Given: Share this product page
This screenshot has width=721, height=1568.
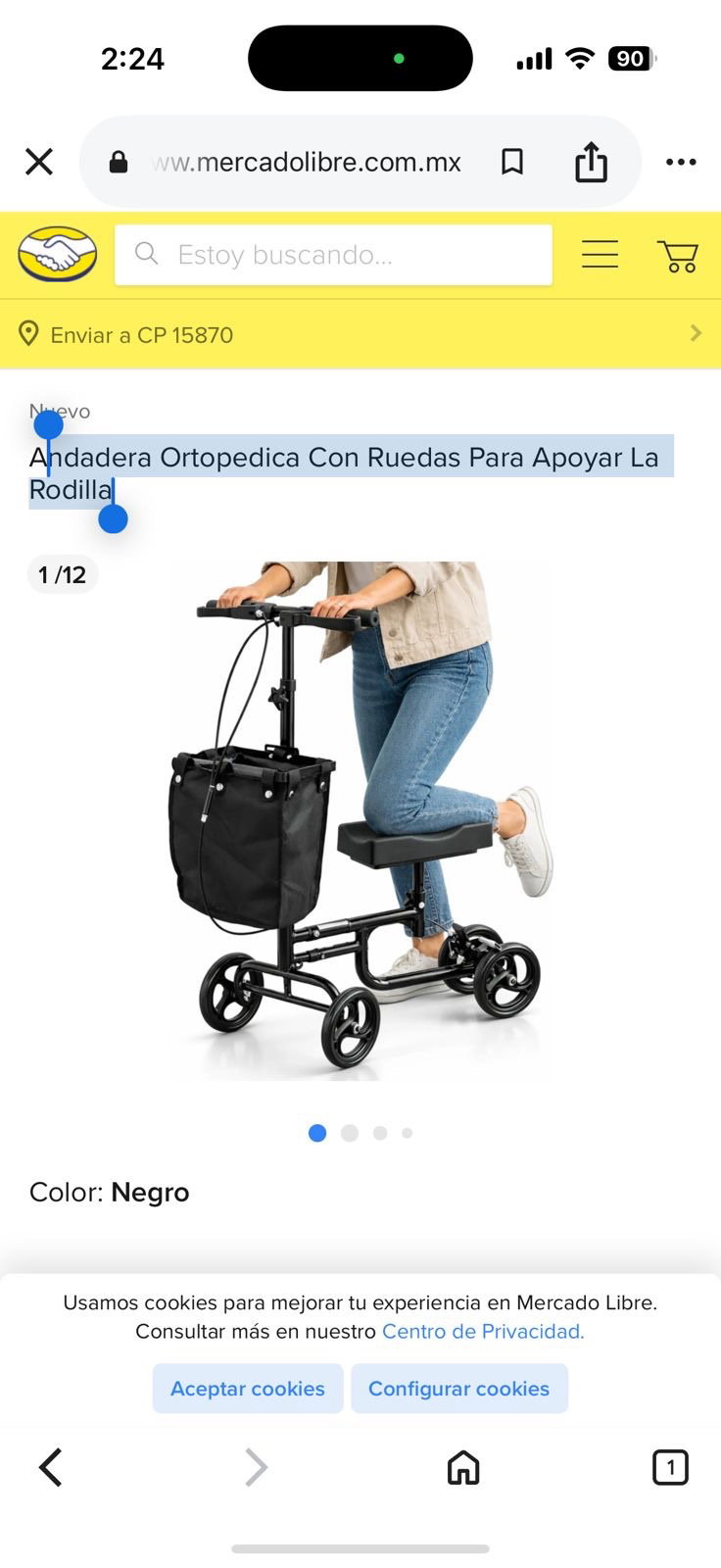Looking at the screenshot, I should (x=591, y=162).
